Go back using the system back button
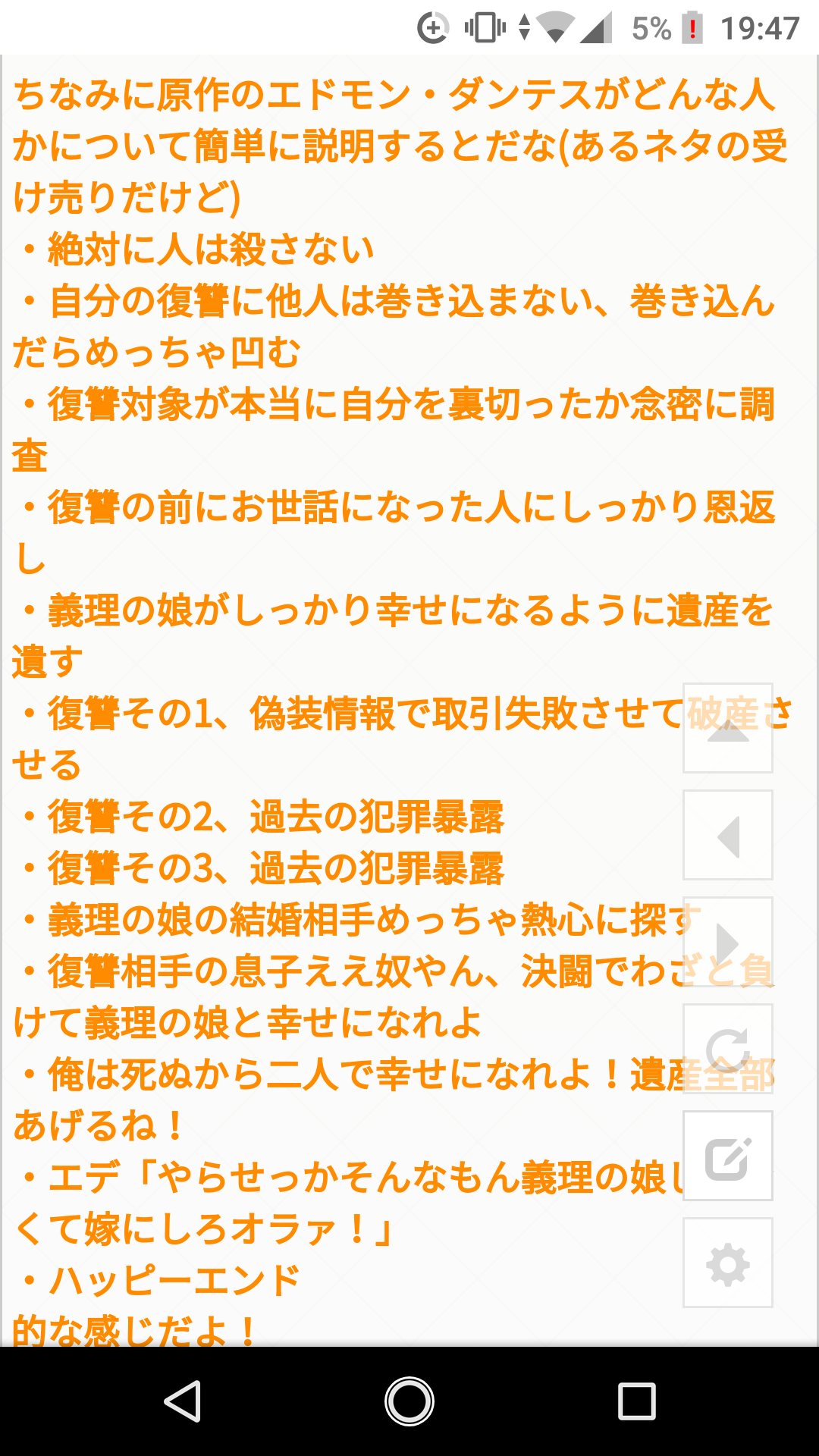 coord(183,1401)
